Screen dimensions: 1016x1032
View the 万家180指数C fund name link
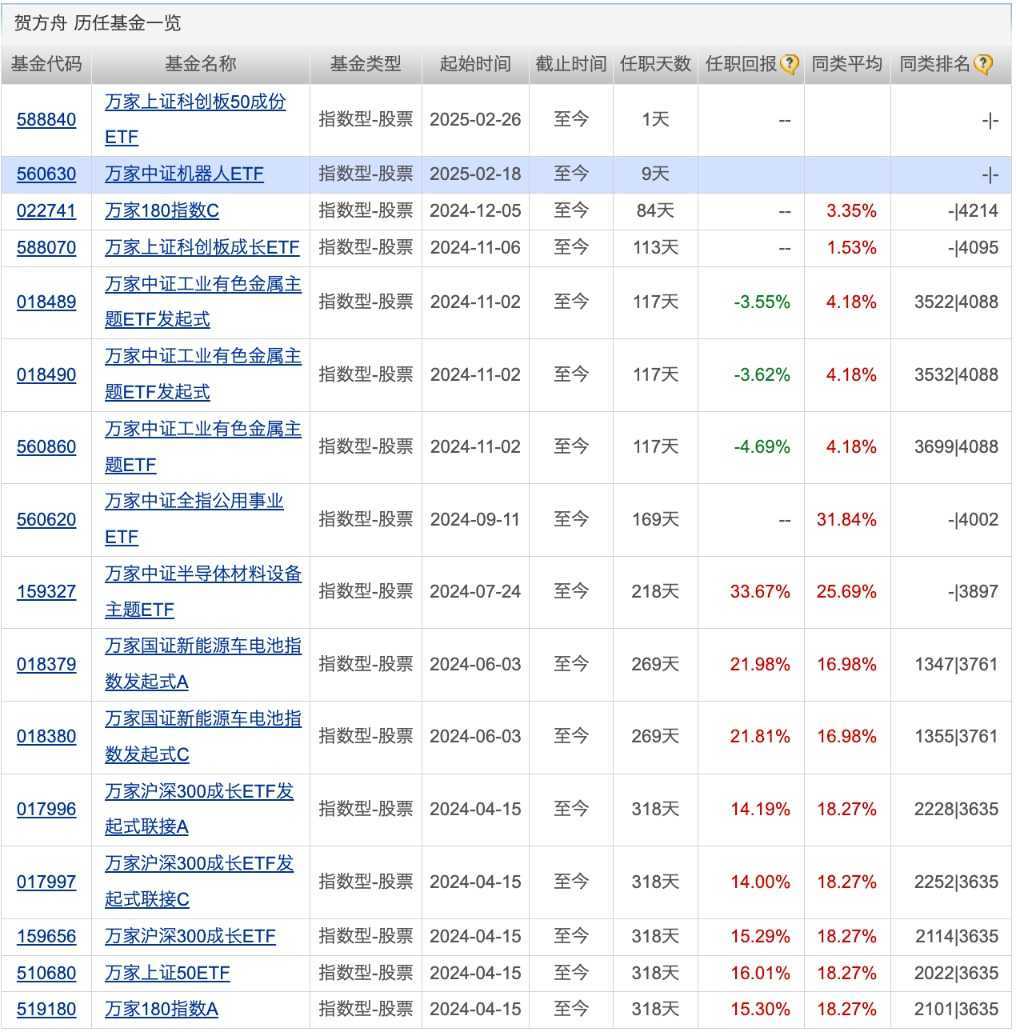click(x=161, y=211)
